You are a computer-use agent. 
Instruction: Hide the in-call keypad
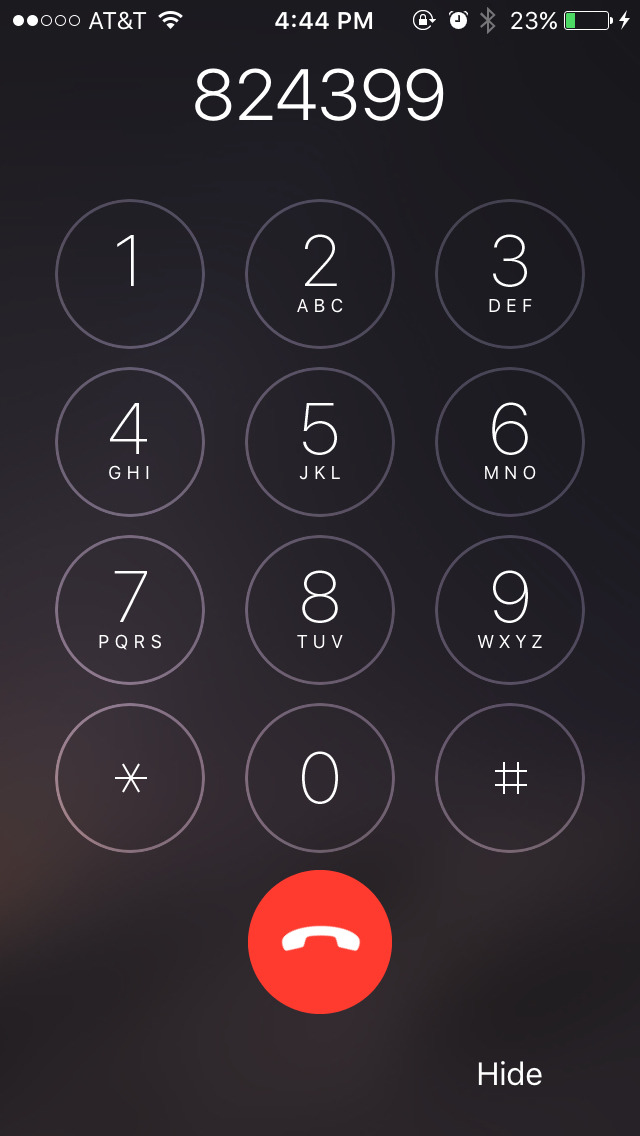[x=509, y=1074]
